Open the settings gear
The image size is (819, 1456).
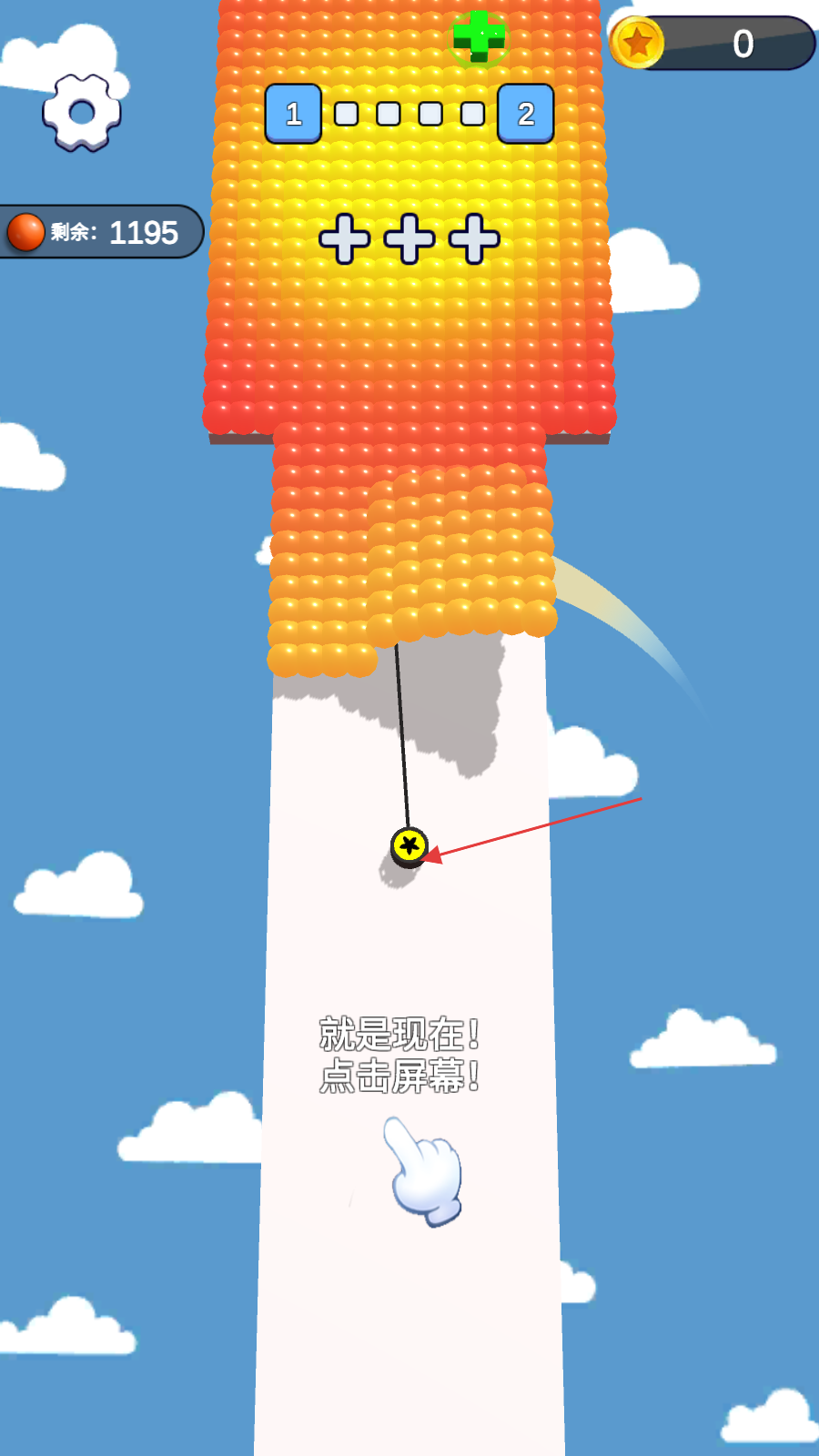coord(82,113)
